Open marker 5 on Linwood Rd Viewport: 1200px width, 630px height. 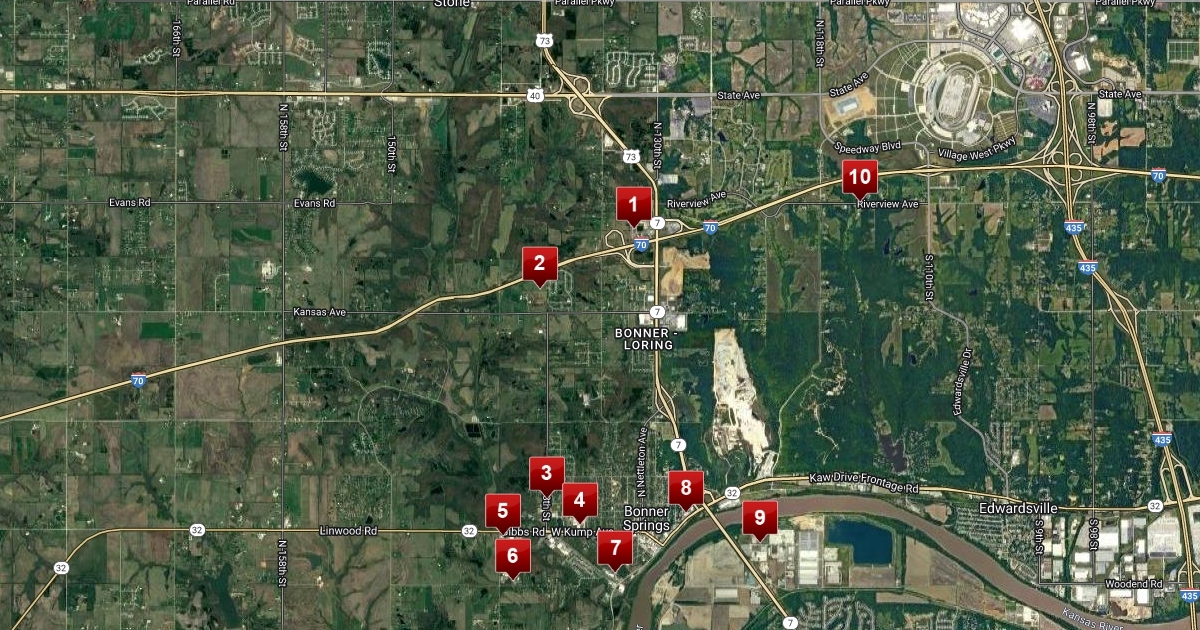(x=503, y=509)
